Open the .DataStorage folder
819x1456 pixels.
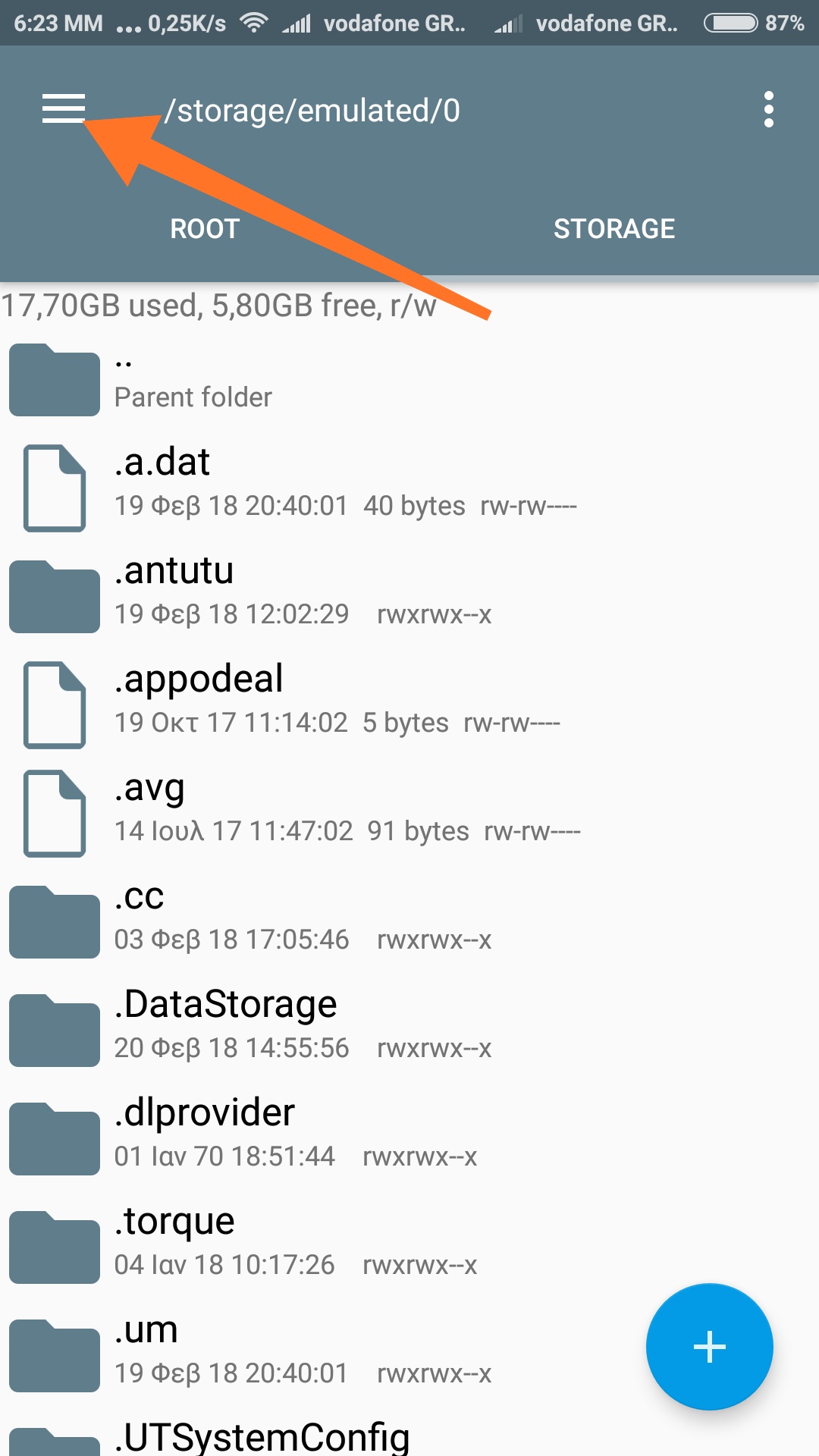(409, 1029)
